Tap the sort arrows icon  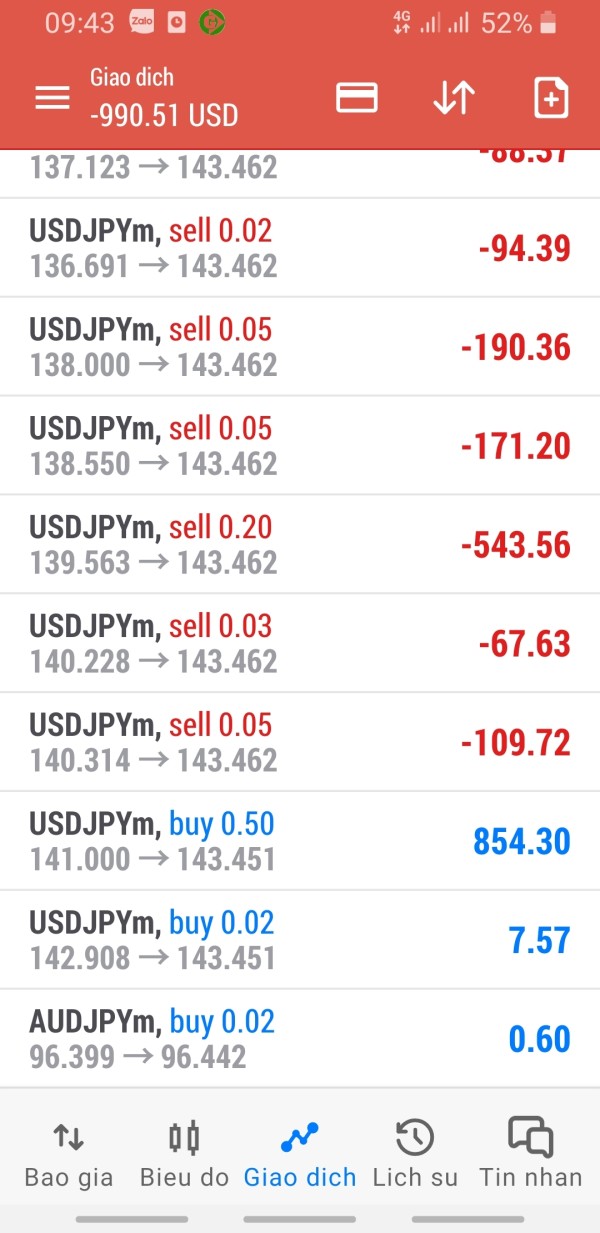(454, 98)
